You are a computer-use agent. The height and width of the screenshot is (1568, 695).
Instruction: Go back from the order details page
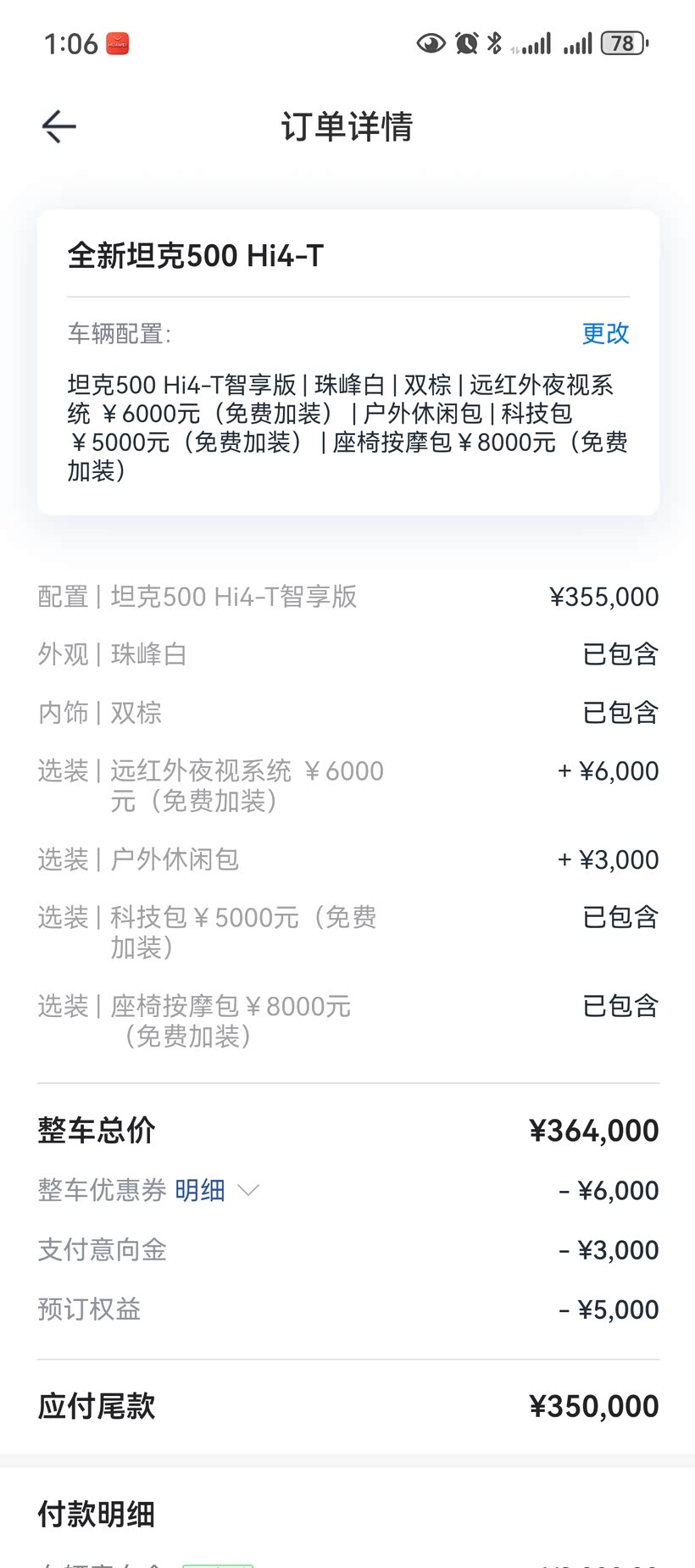point(59,127)
